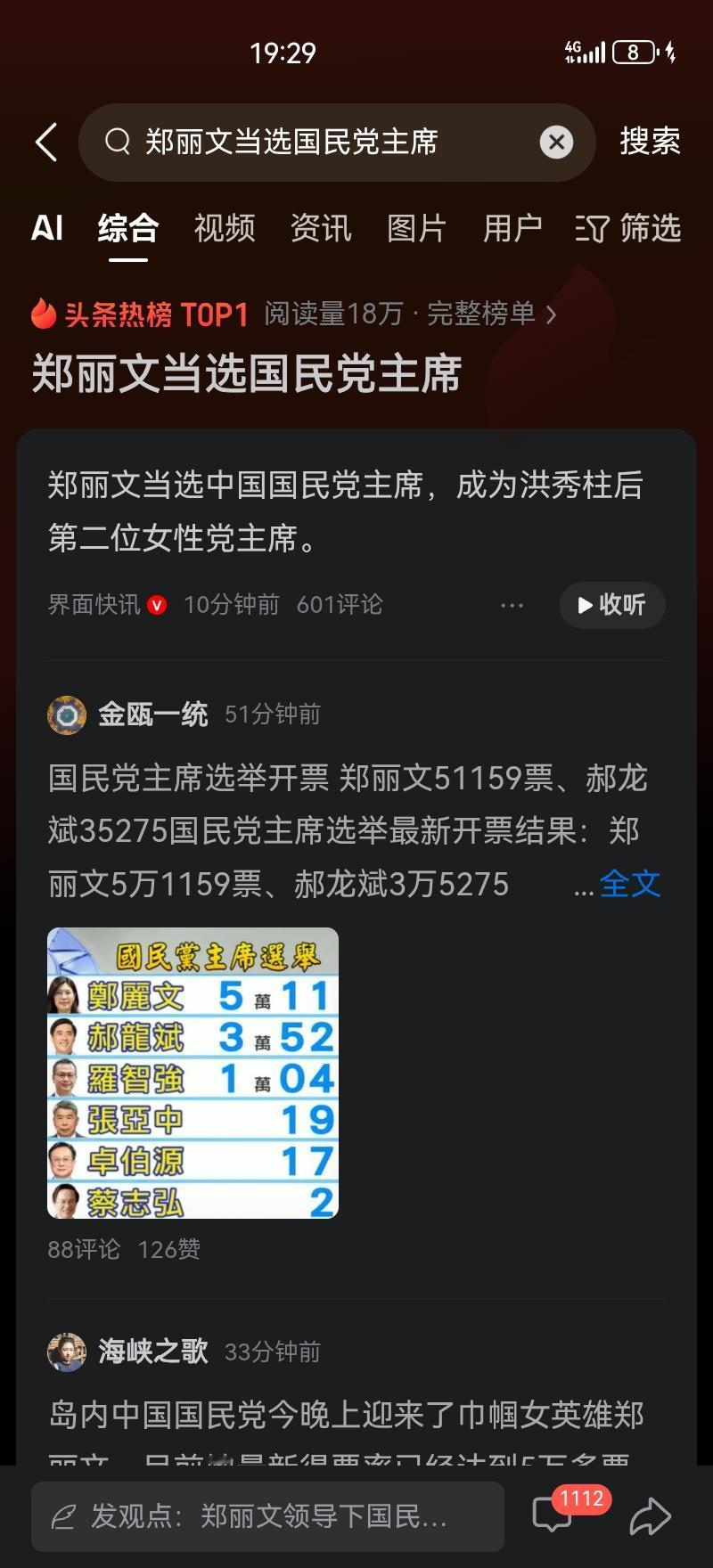Screen dimensions: 713x1568
Task: Switch to the 图片 tab
Action: tap(416, 229)
